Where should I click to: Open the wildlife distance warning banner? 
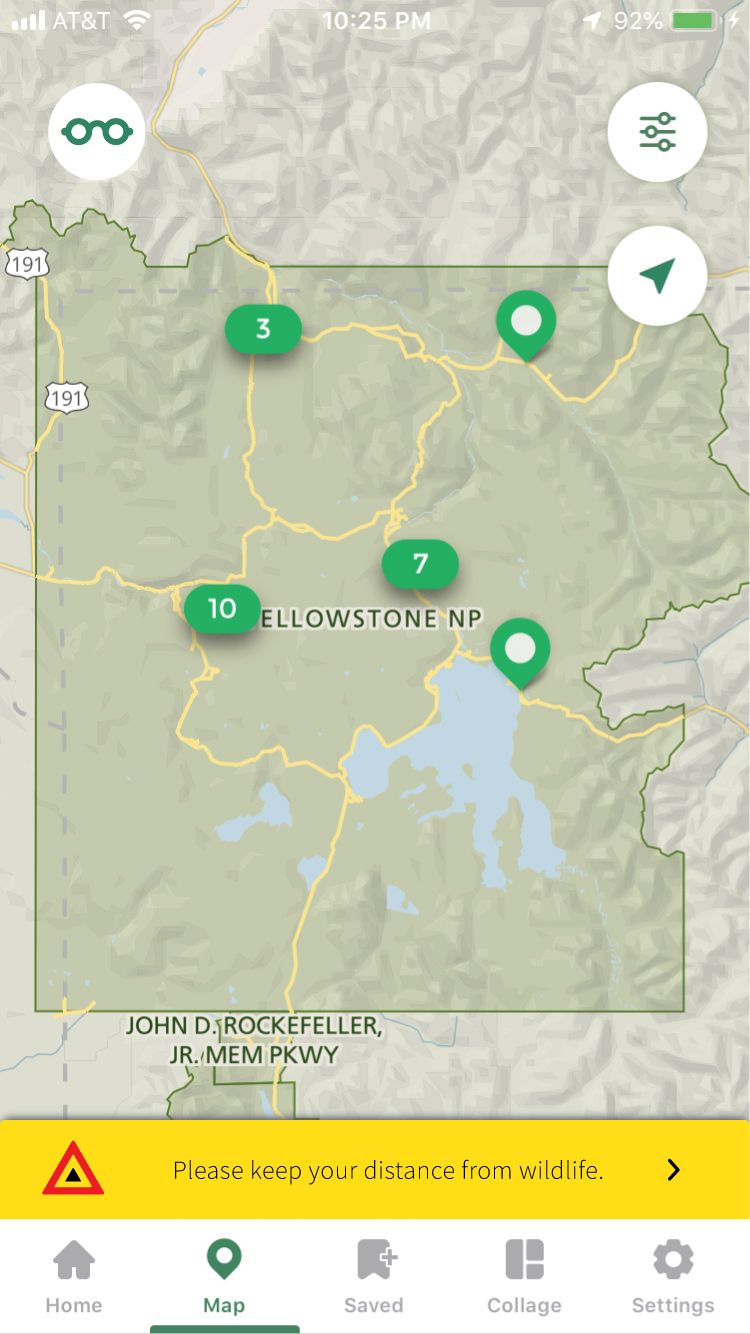[375, 1170]
